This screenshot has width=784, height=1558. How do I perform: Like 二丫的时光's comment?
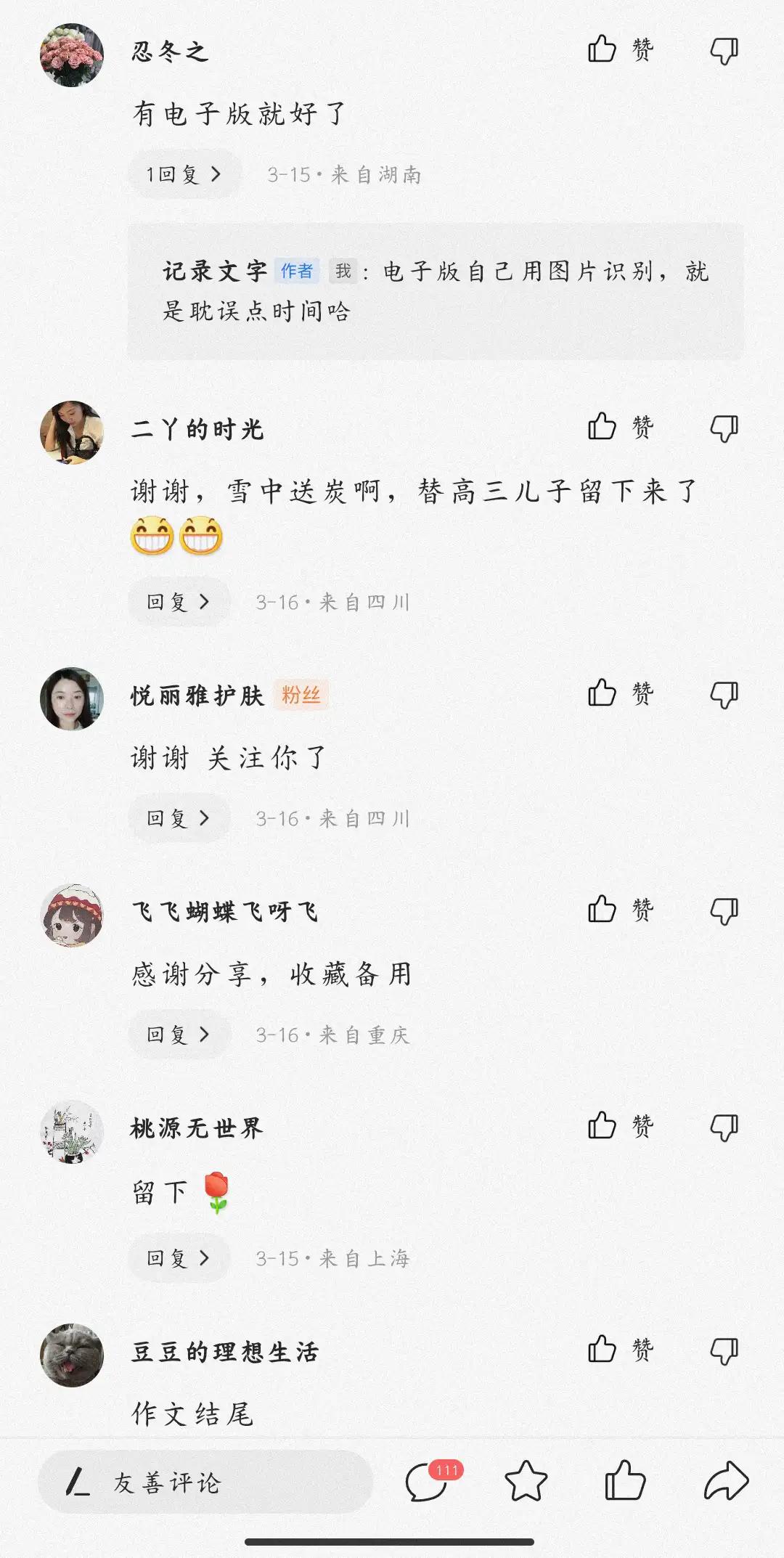tap(619, 427)
